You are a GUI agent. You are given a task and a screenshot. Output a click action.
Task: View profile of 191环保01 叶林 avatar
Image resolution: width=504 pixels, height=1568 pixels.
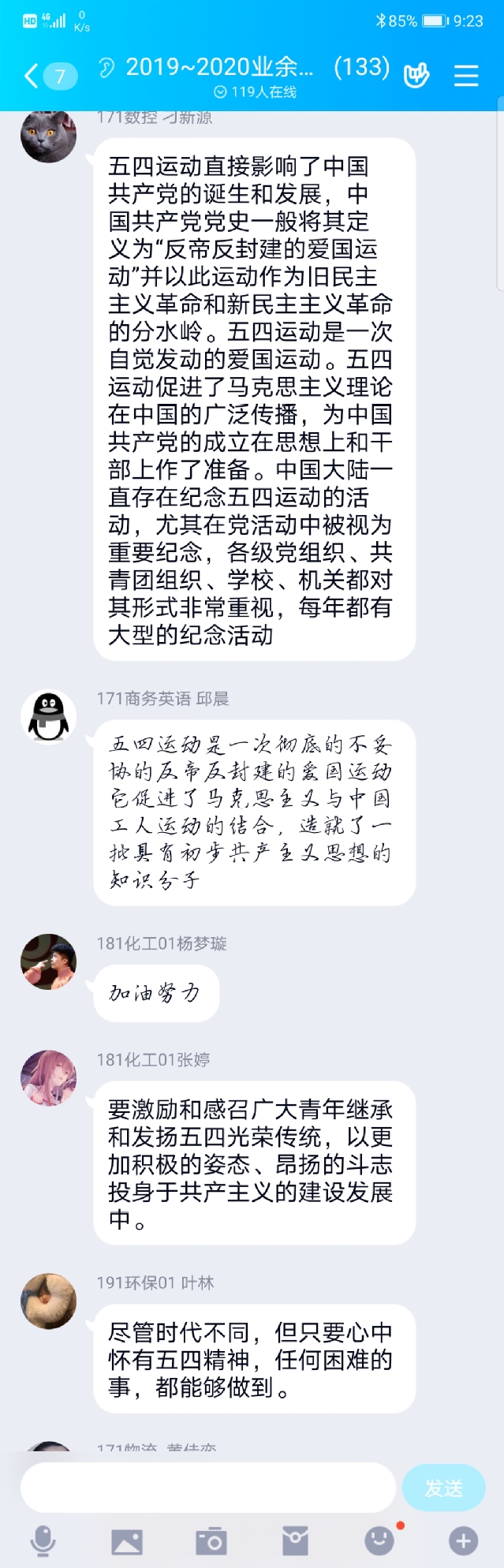pyautogui.click(x=48, y=1301)
